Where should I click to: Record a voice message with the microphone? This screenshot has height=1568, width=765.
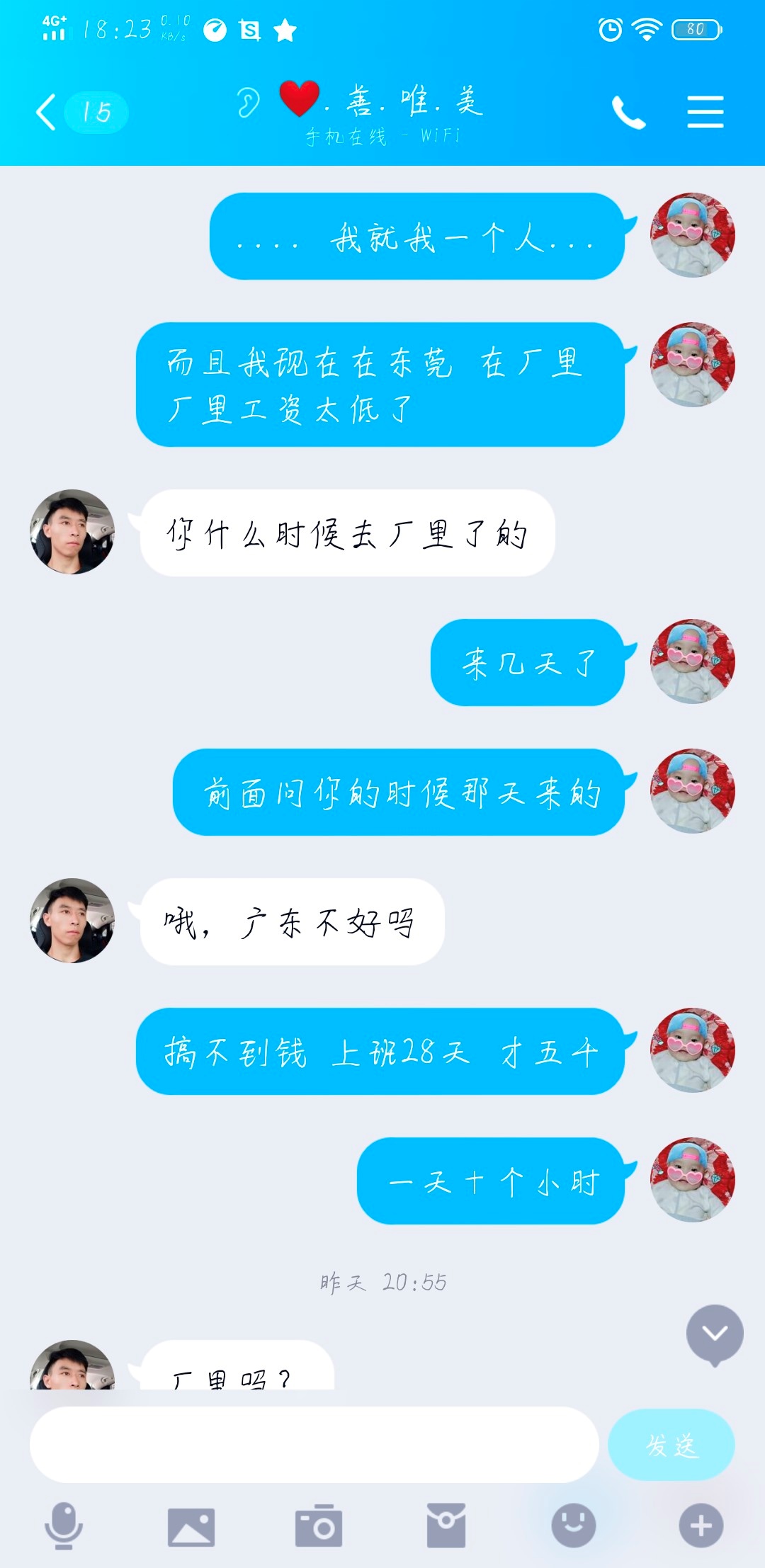pos(64,1526)
